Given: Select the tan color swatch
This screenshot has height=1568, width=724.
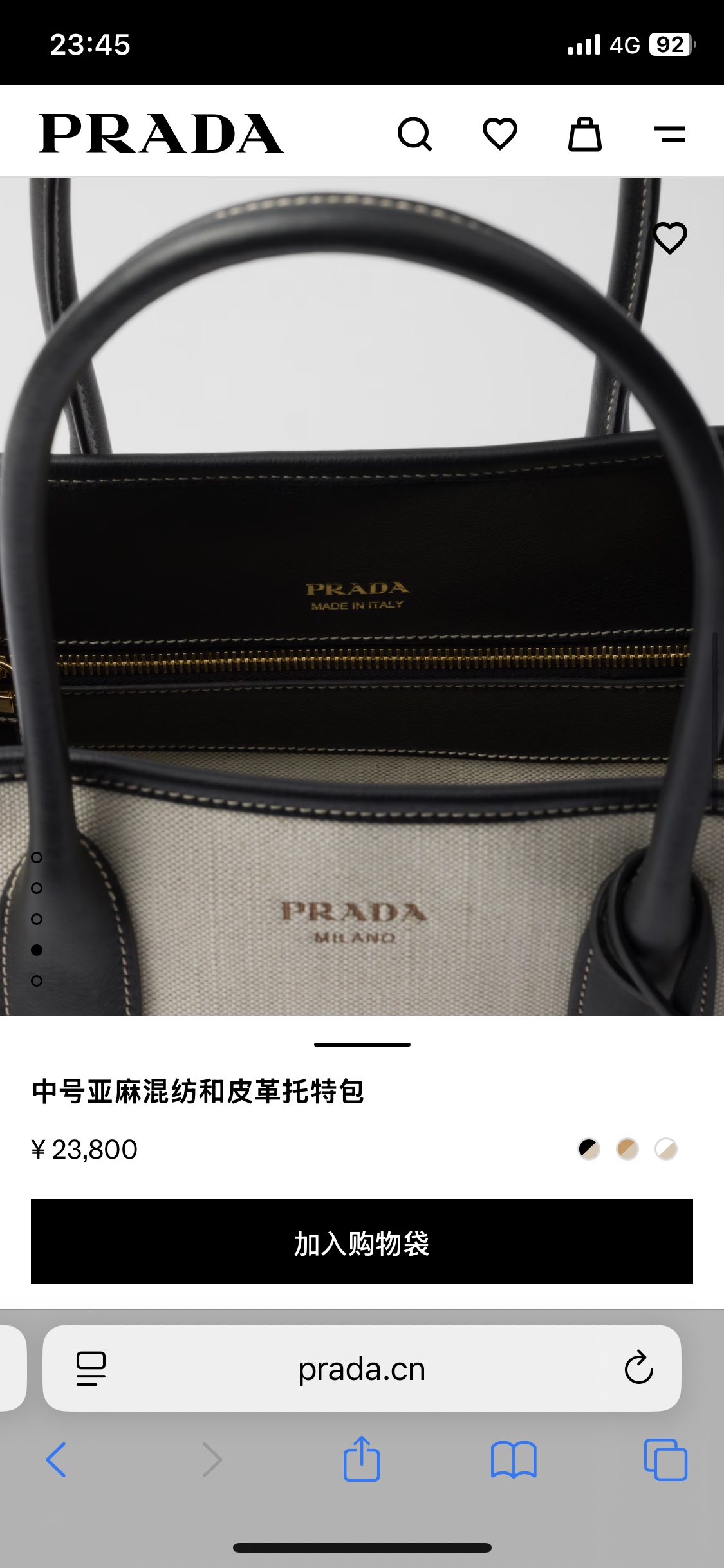Looking at the screenshot, I should 627,1149.
